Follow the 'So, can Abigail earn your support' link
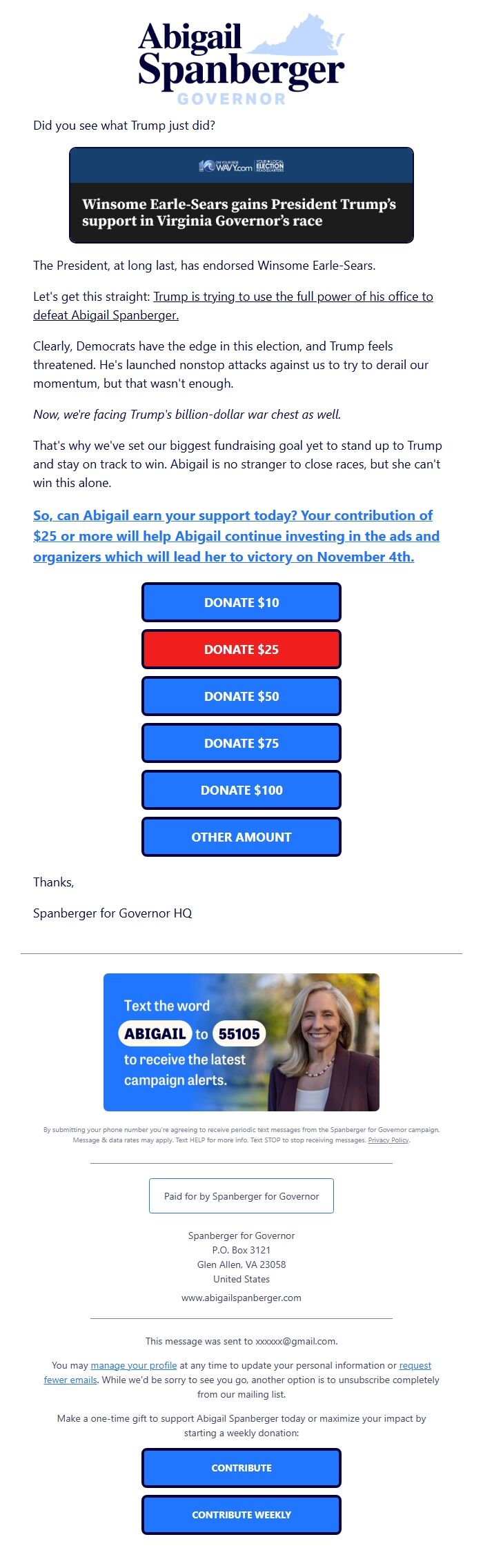 [236, 536]
